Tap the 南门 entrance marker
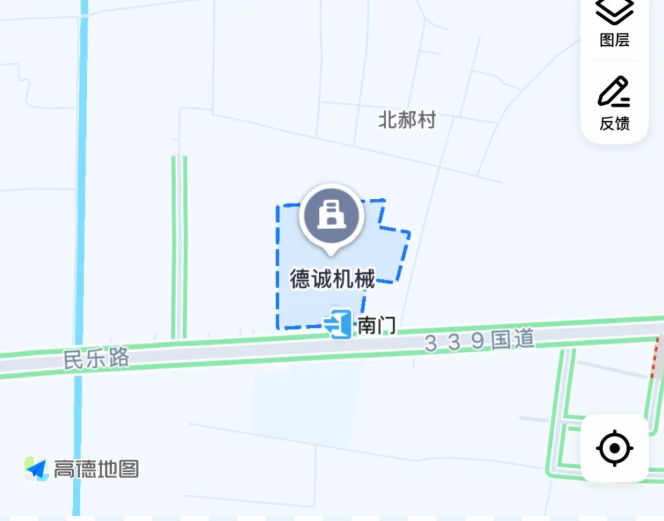This screenshot has width=664, height=521. (338, 324)
